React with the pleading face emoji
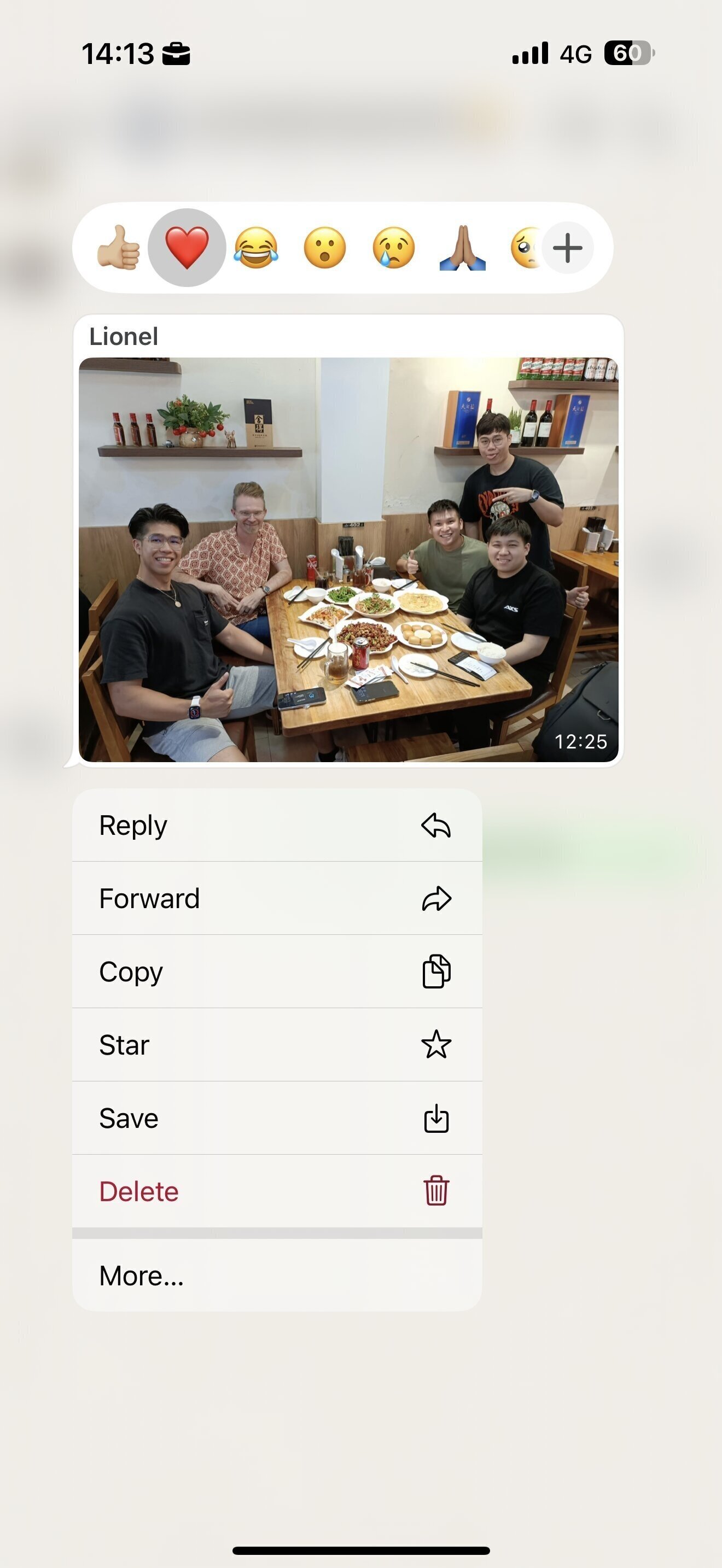 coord(527,247)
